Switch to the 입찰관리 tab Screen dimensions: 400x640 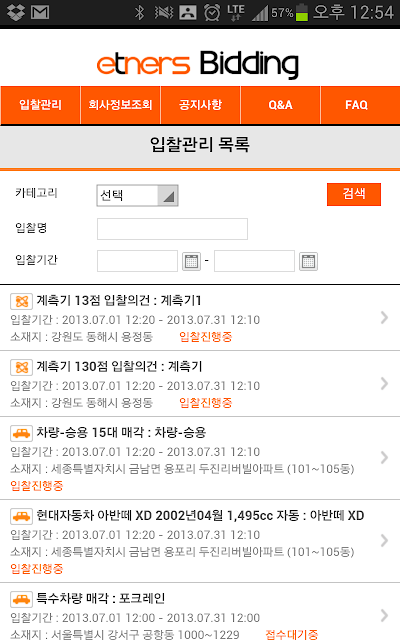[x=40, y=105]
